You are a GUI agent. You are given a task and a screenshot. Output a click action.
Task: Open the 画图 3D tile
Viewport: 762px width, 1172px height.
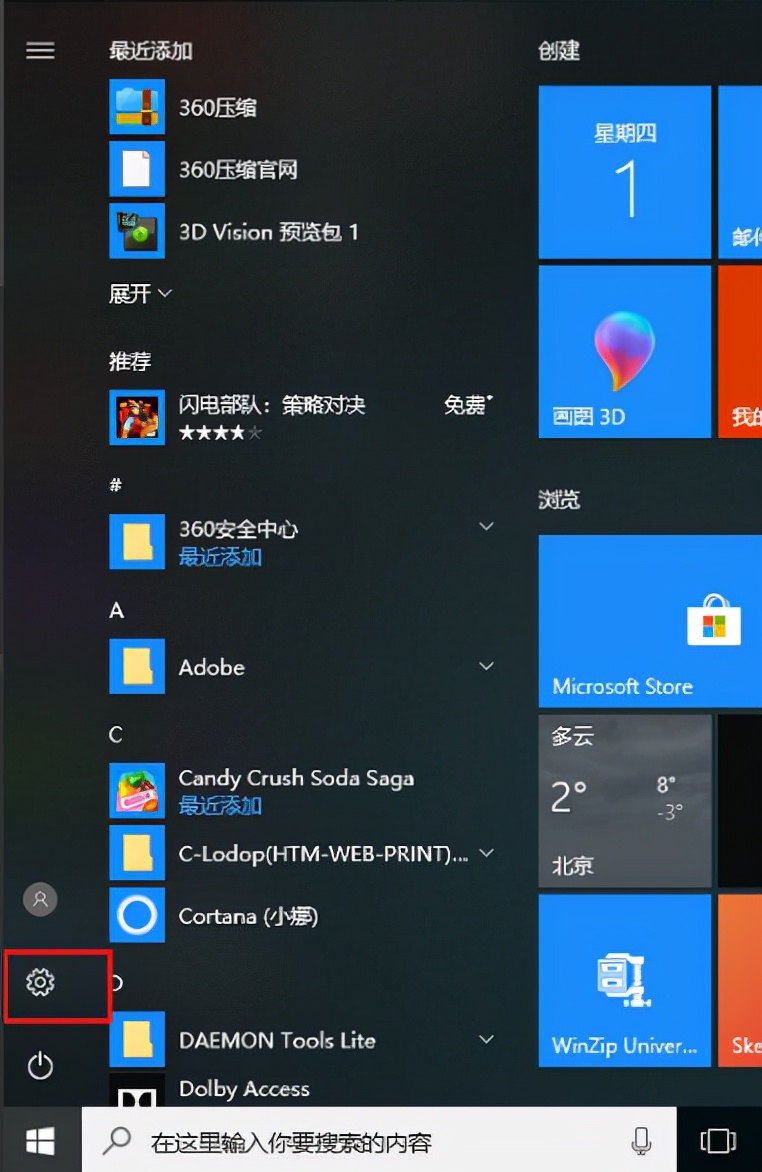pyautogui.click(x=625, y=351)
